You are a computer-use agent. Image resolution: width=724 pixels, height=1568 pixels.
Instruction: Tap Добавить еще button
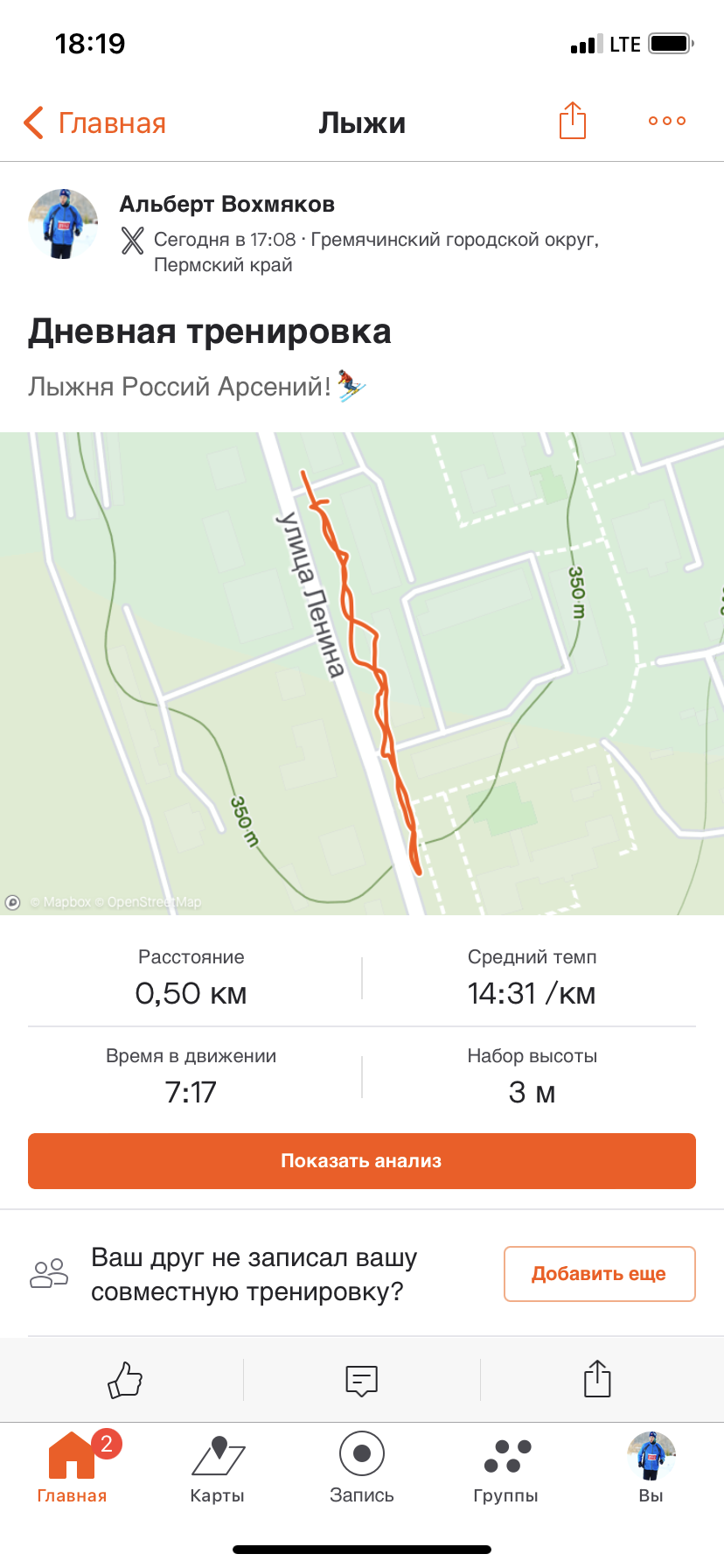tap(599, 1274)
